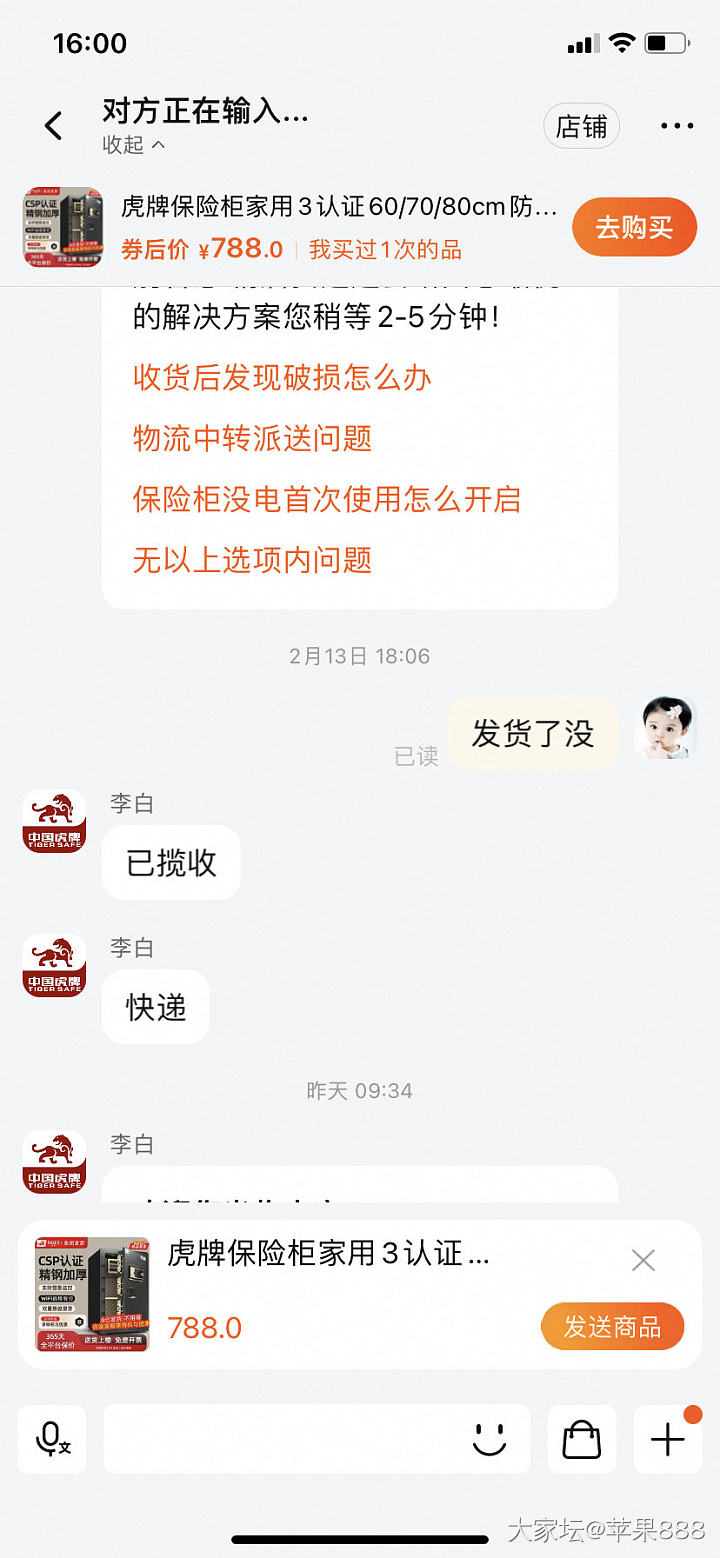Collapse the product banner with 收起
The image size is (720, 1558).
[134, 145]
